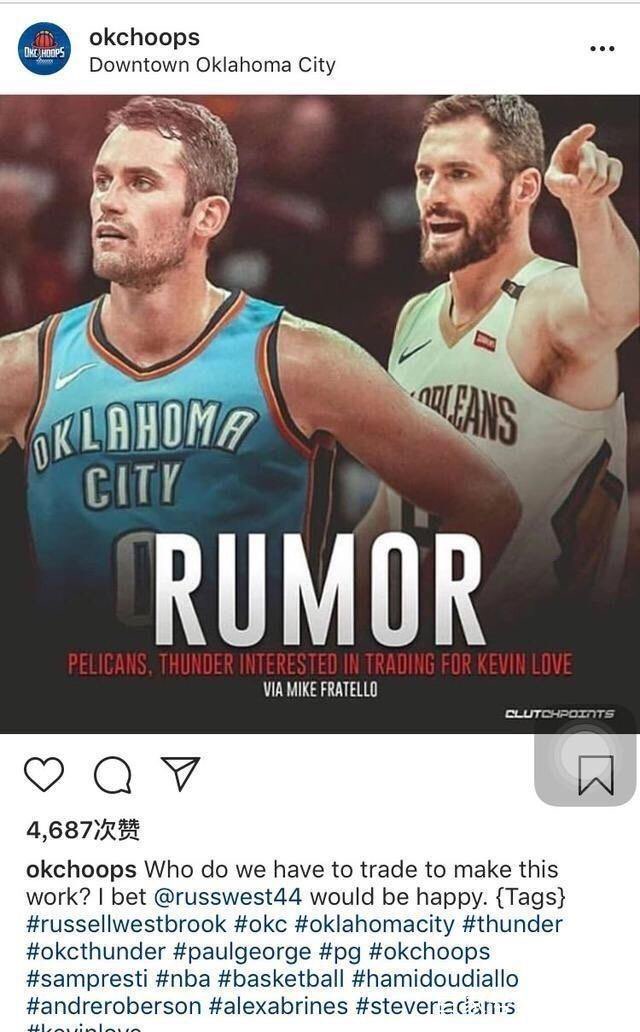Screen dimensions: 640x1032
Task: Open the #sampresti hashtag
Action: [x=90, y=978]
